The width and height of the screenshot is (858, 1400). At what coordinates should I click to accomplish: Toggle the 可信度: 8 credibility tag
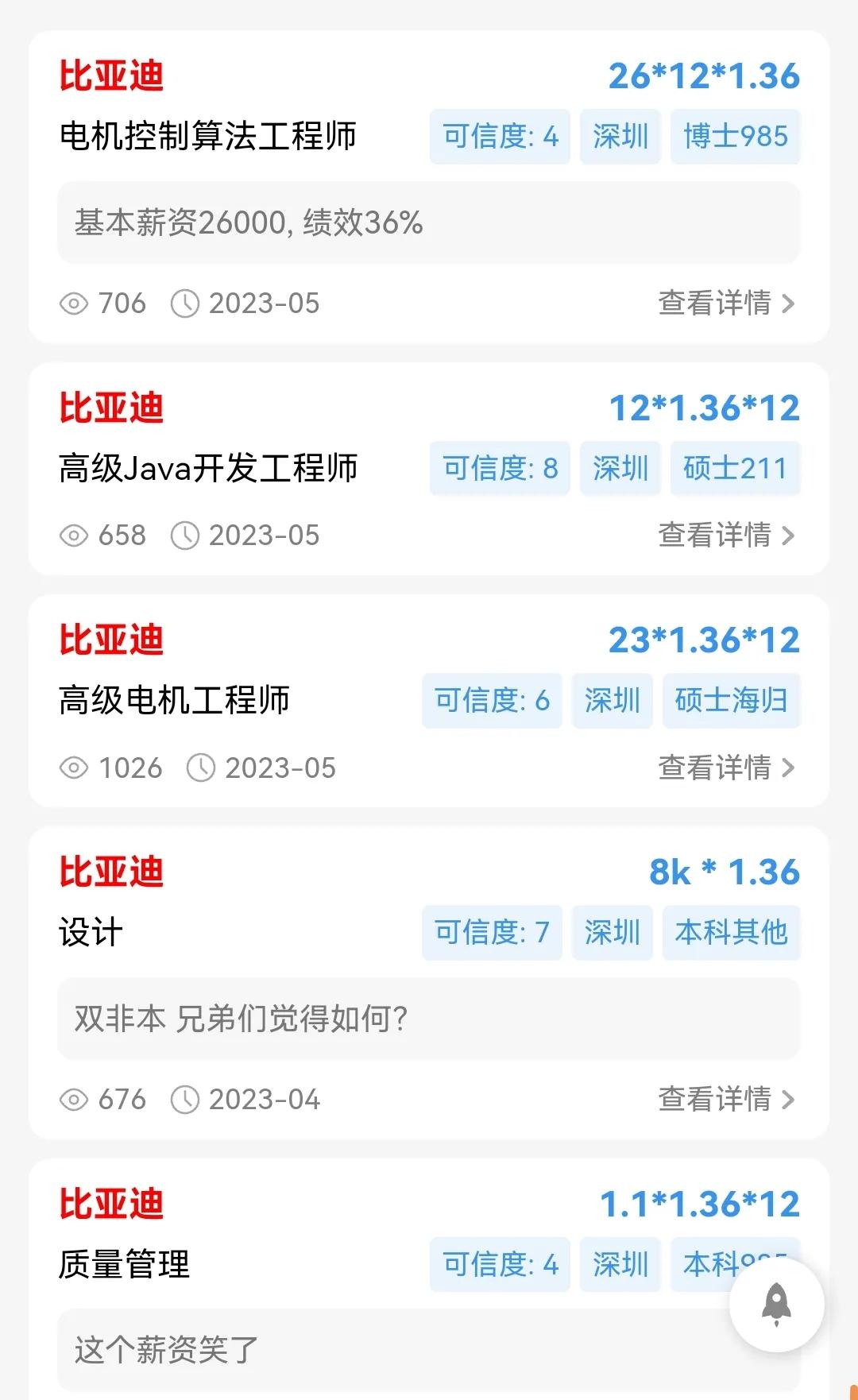[x=500, y=469]
